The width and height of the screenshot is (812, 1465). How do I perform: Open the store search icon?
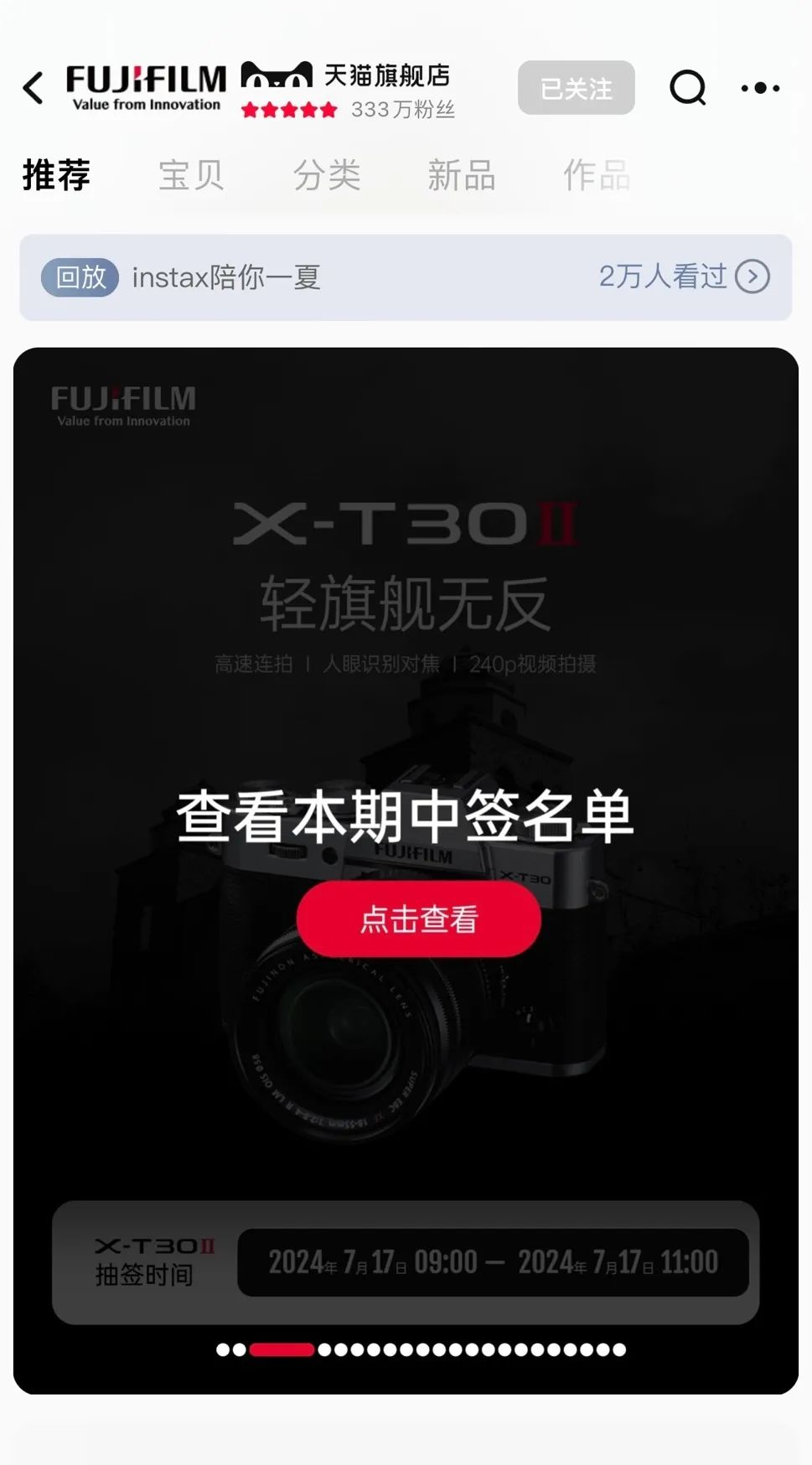[x=688, y=87]
